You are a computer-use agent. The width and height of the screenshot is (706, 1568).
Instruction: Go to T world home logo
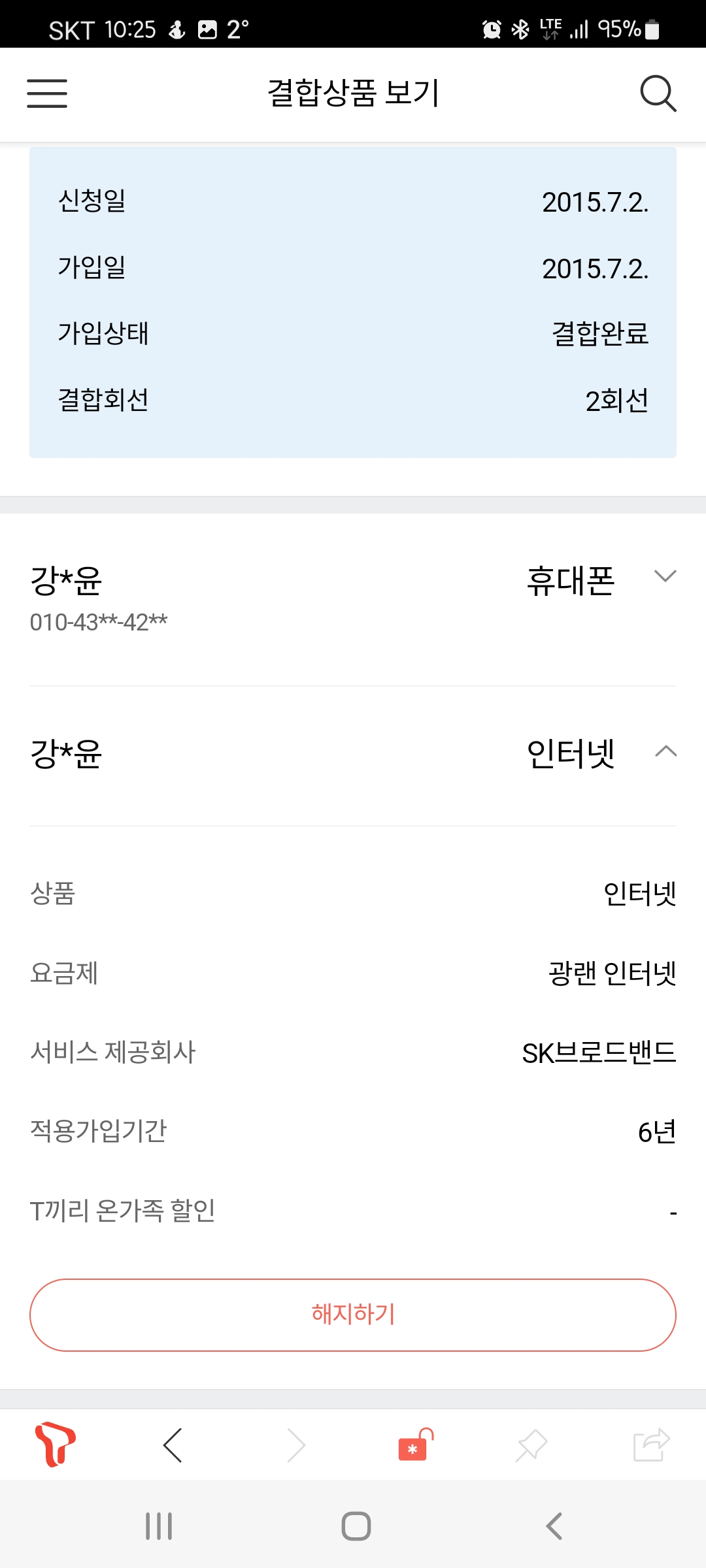tap(55, 1444)
